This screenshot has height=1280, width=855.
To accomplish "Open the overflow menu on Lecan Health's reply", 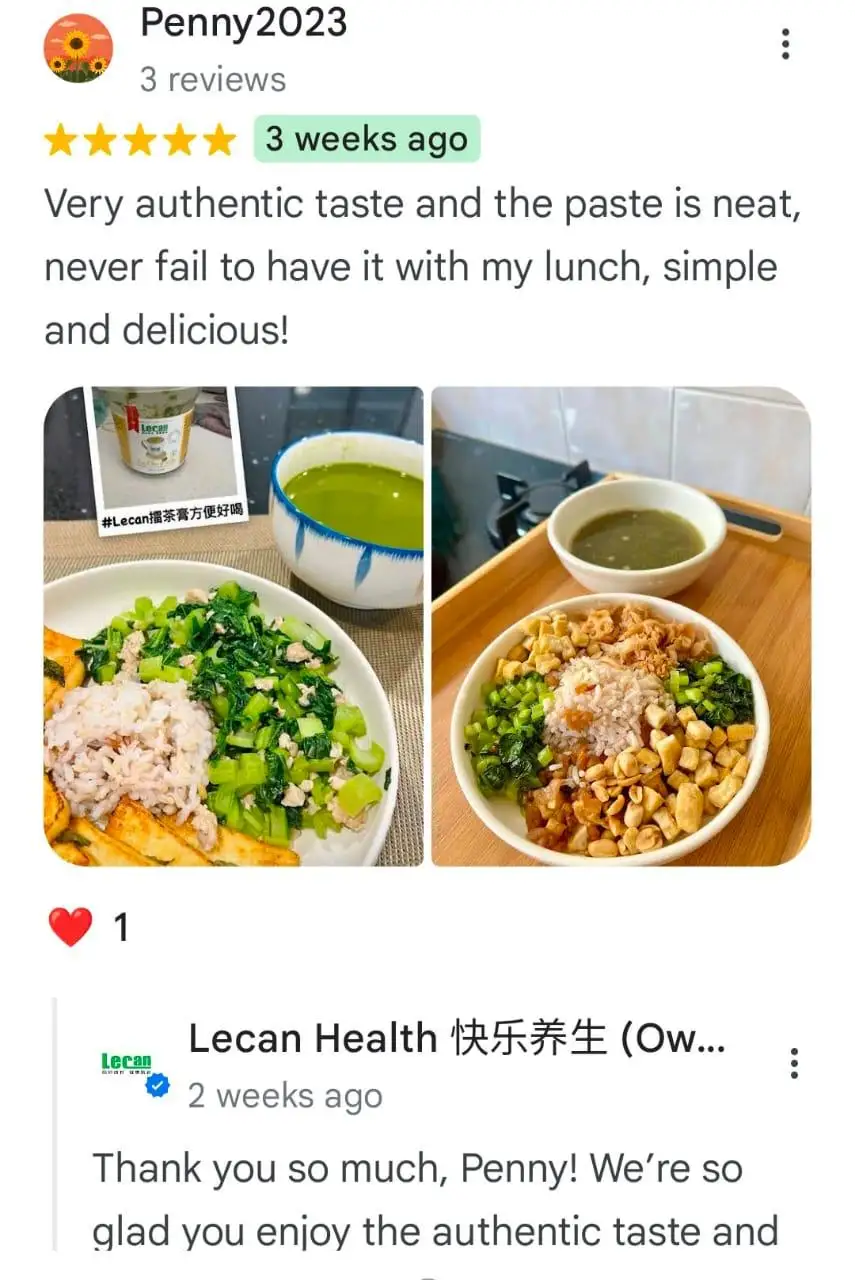I will (794, 1063).
